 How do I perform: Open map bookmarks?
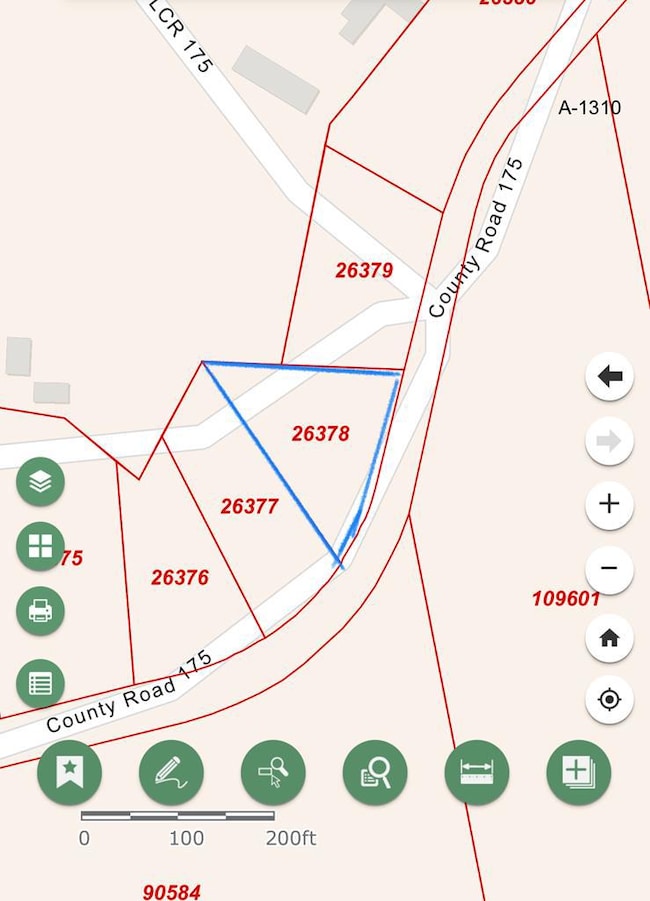[x=69, y=773]
